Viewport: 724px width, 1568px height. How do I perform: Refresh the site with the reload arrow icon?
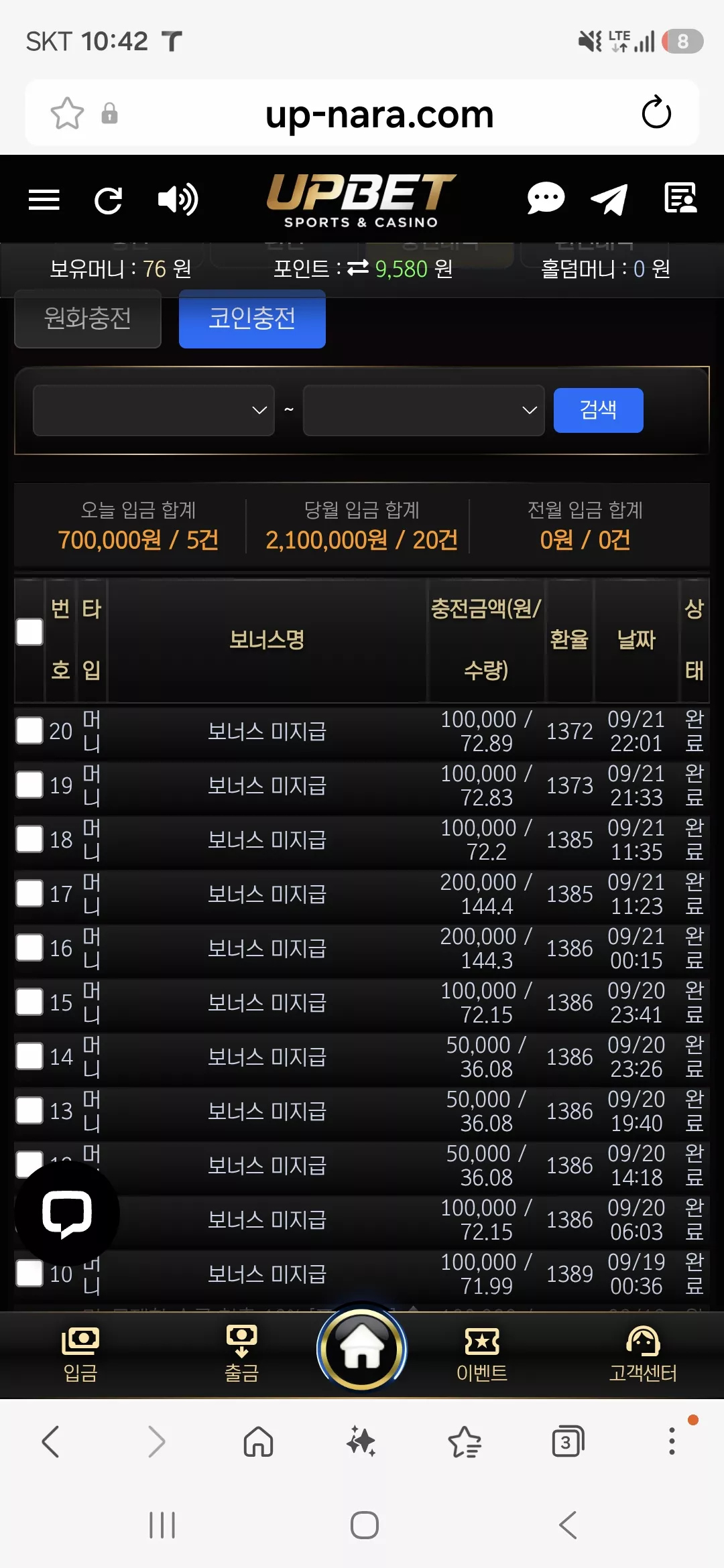[108, 200]
